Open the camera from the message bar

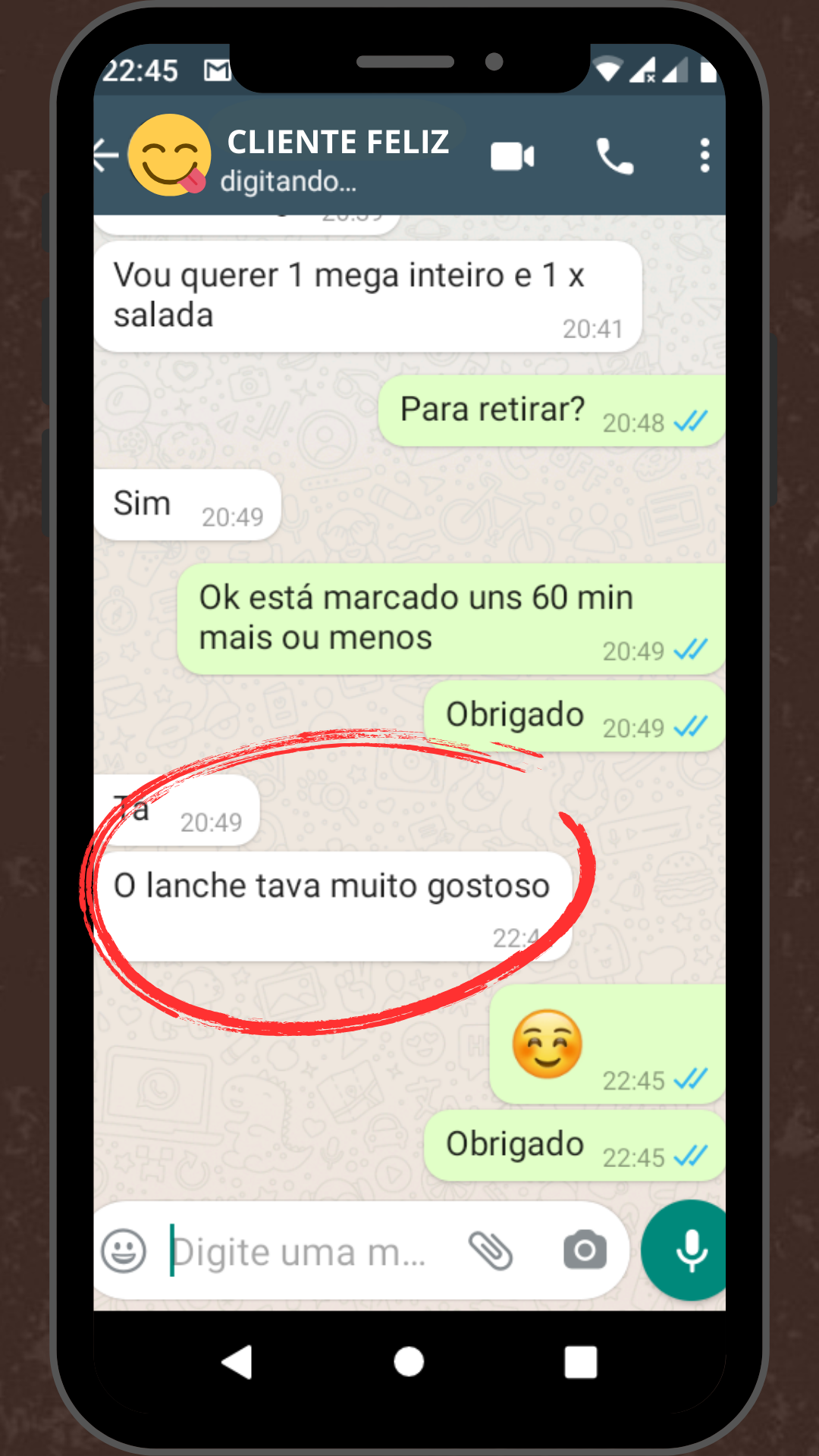click(584, 1251)
